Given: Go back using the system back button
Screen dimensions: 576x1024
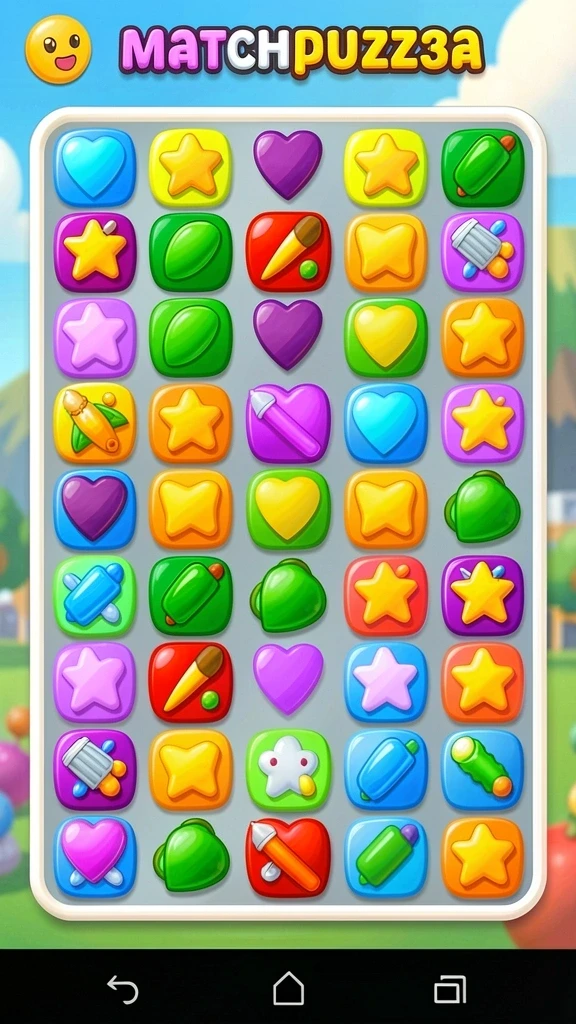Looking at the screenshot, I should (123, 989).
